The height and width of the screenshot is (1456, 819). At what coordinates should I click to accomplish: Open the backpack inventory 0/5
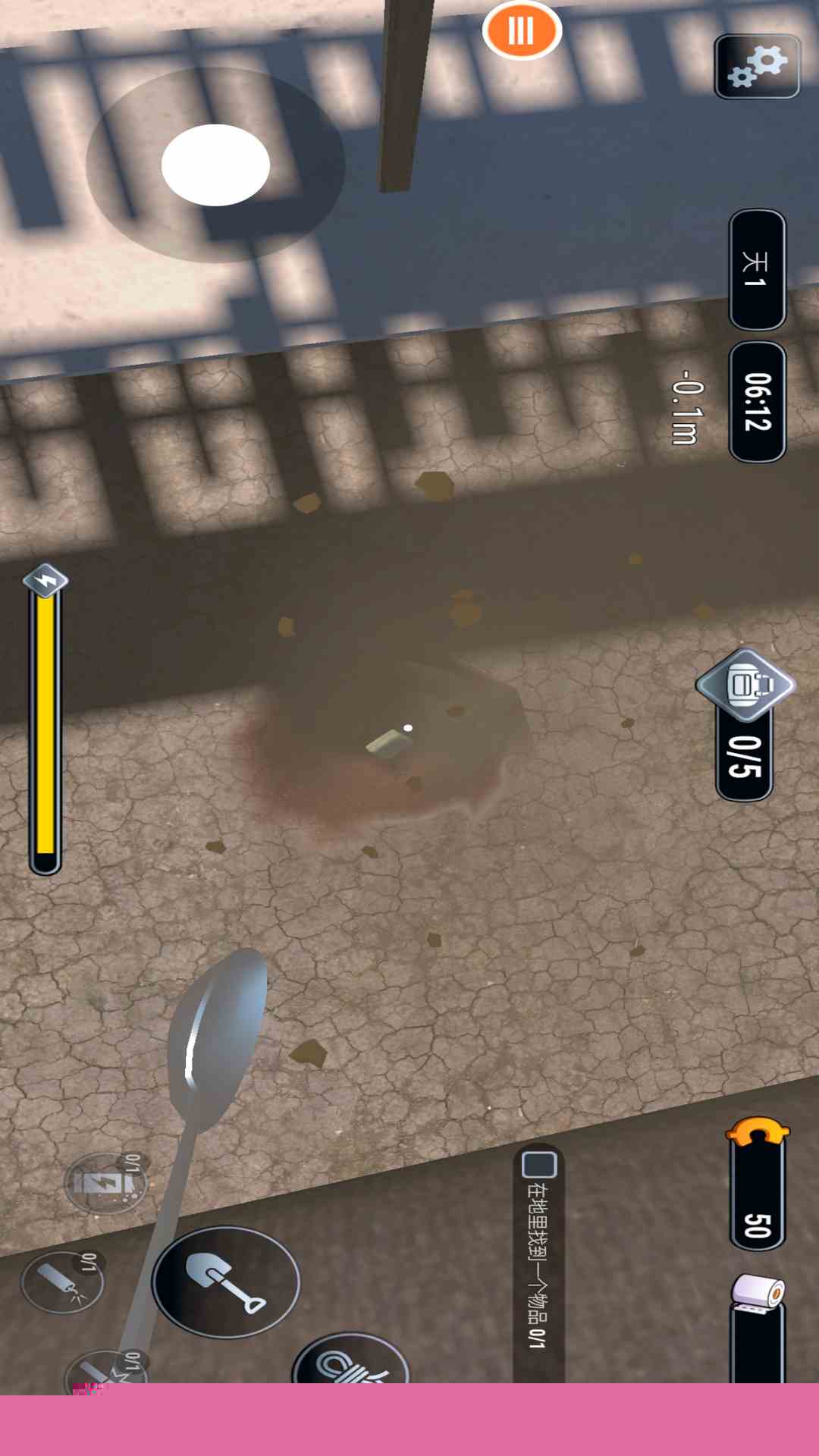tap(746, 686)
